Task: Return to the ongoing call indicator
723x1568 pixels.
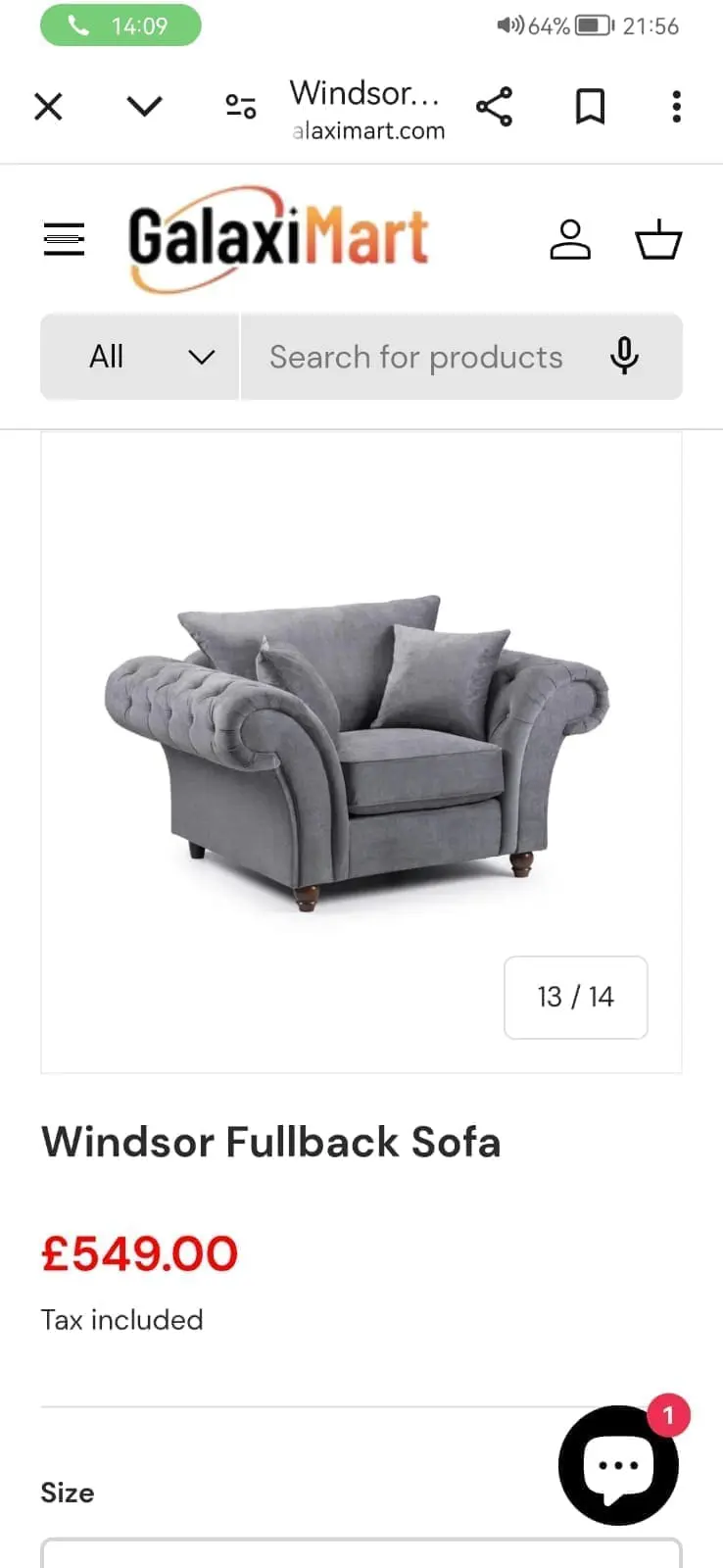Action: 120,25
